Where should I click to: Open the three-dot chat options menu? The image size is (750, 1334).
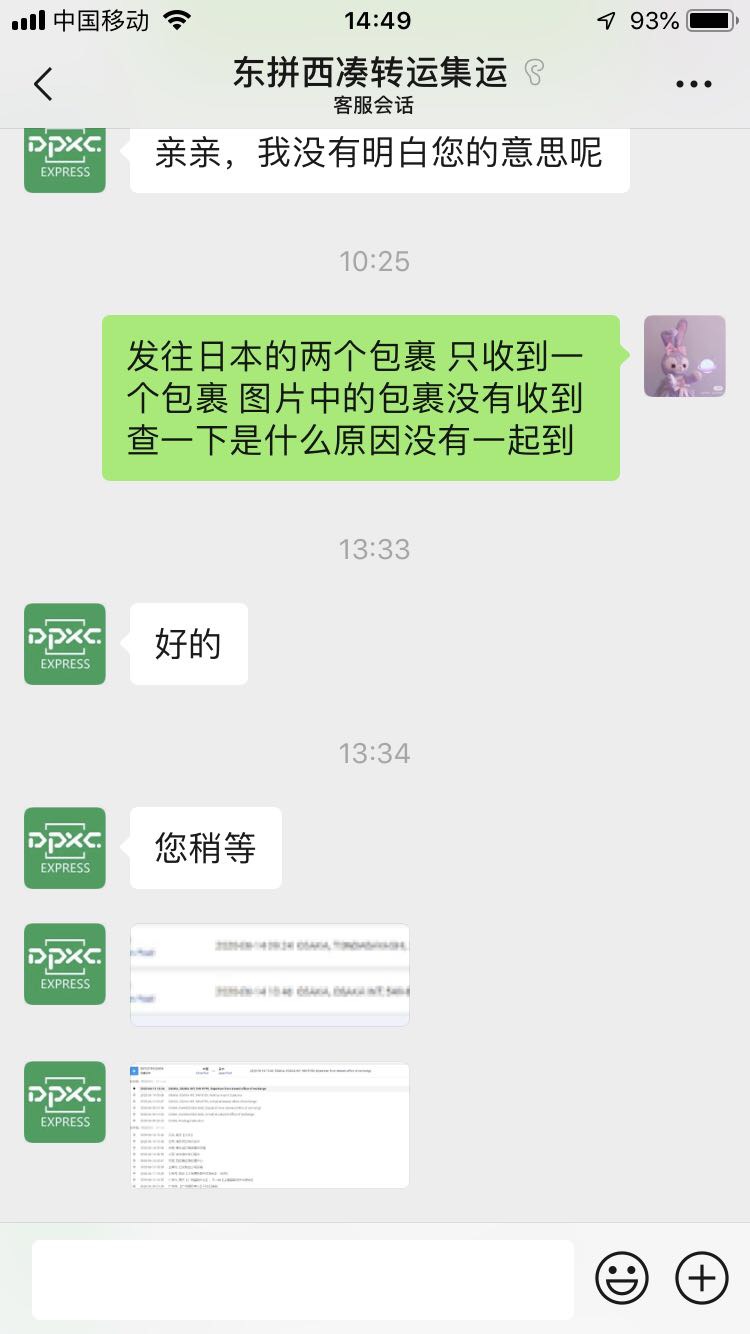(693, 85)
